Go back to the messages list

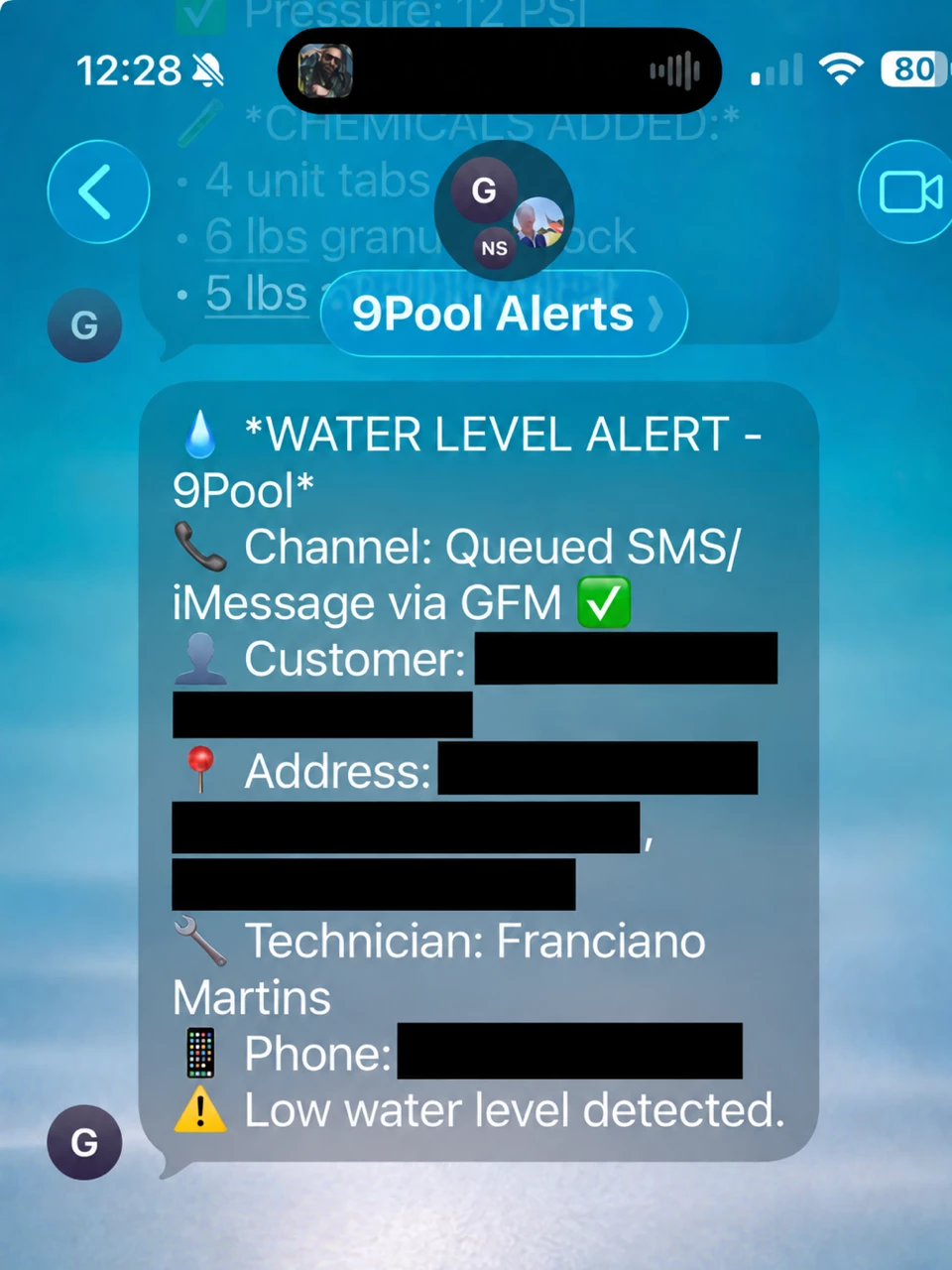pyautogui.click(x=98, y=191)
